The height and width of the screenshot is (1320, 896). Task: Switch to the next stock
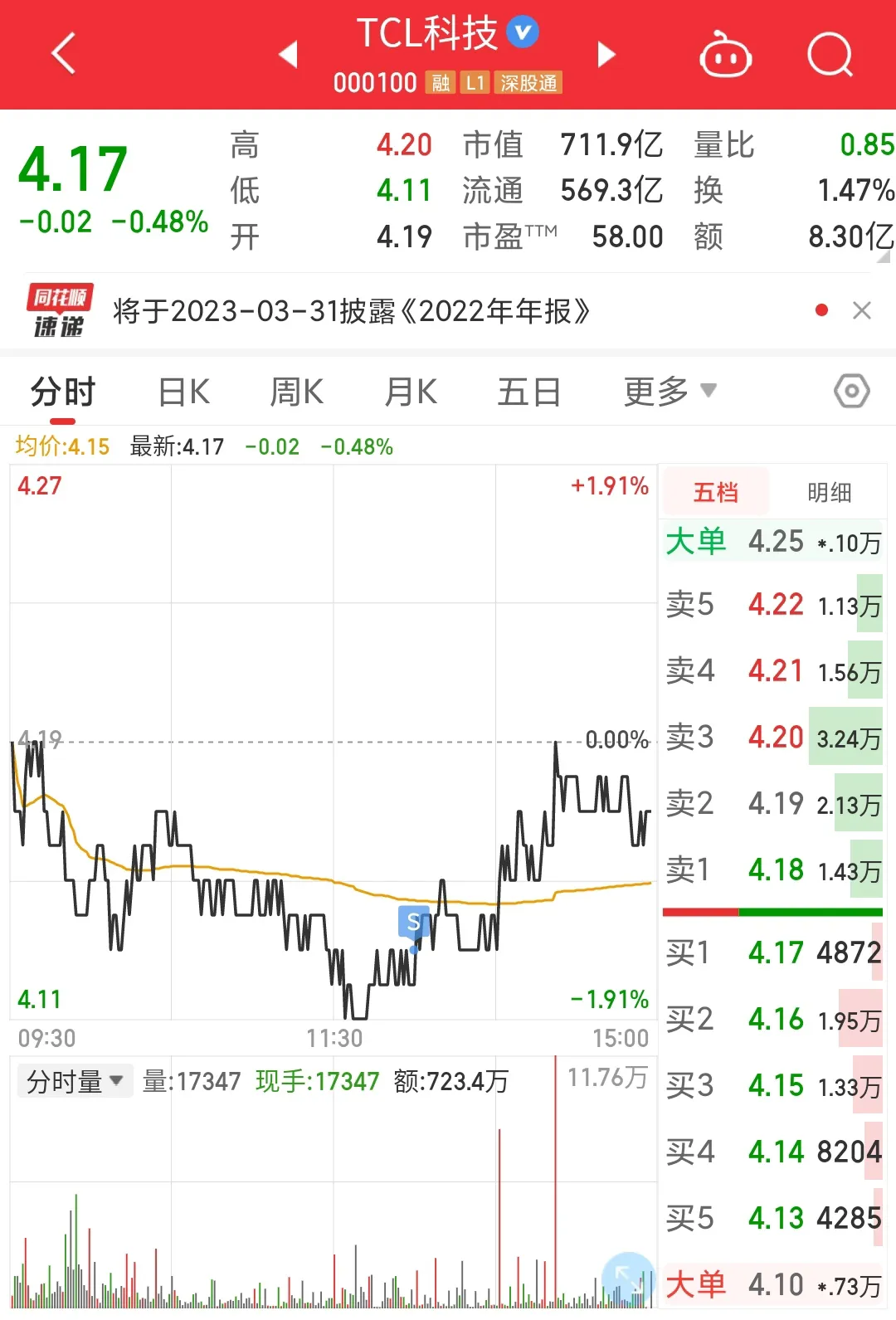pos(606,54)
